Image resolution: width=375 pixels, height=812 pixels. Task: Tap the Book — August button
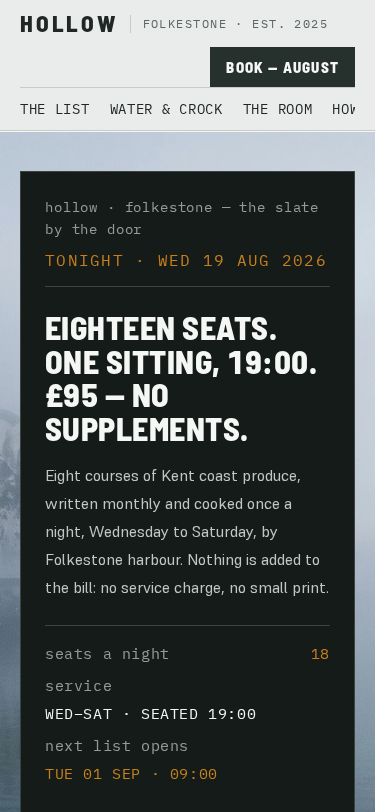[282, 67]
